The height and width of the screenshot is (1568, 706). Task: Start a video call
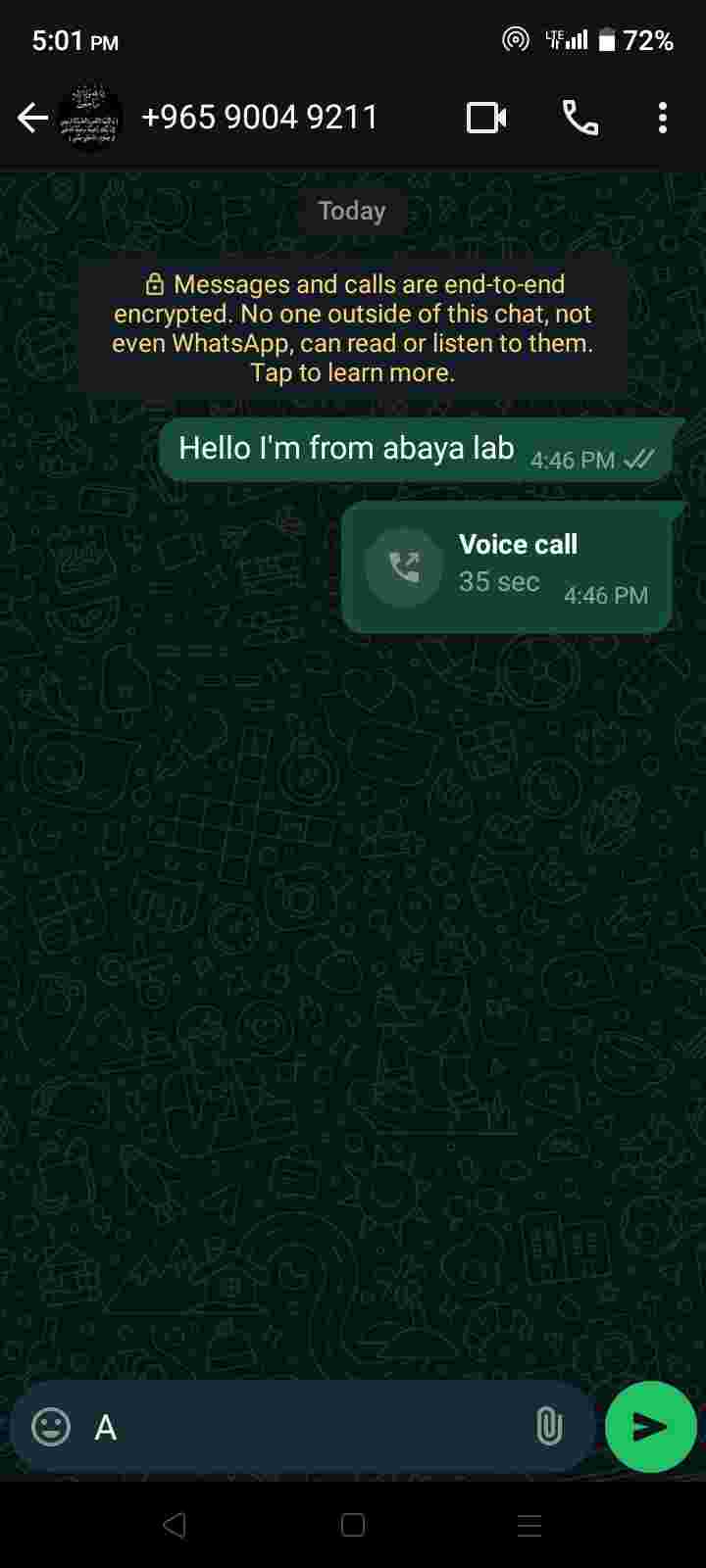(x=486, y=119)
